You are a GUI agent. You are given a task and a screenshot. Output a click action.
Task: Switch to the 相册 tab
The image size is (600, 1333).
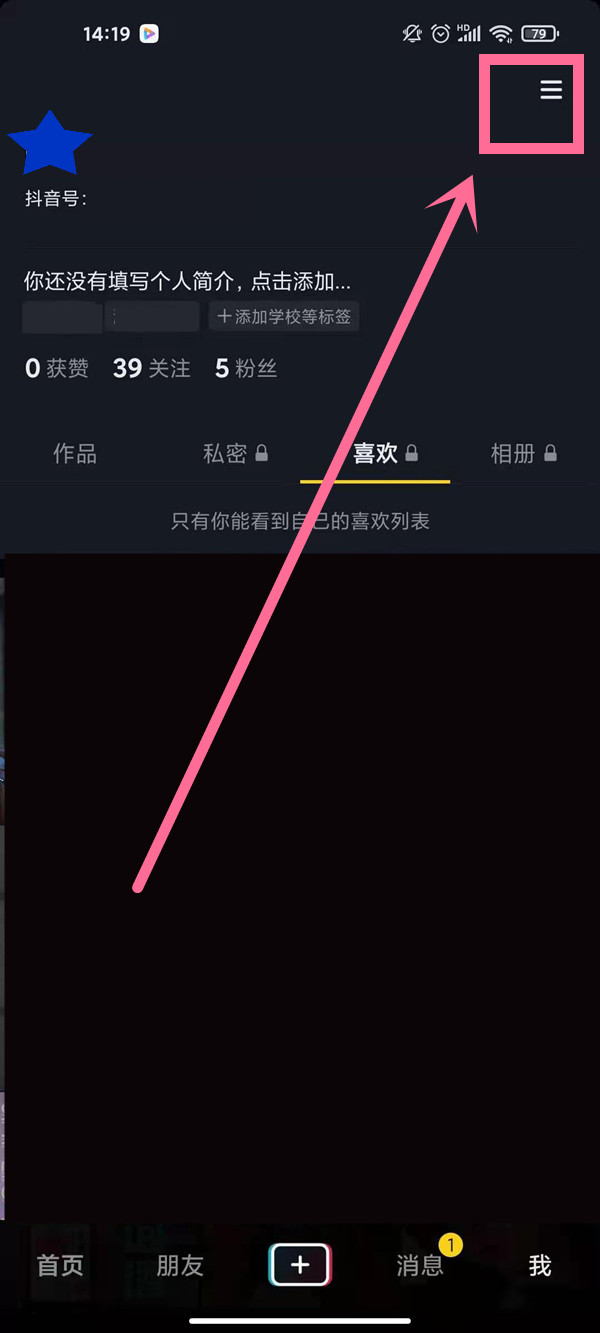523,454
